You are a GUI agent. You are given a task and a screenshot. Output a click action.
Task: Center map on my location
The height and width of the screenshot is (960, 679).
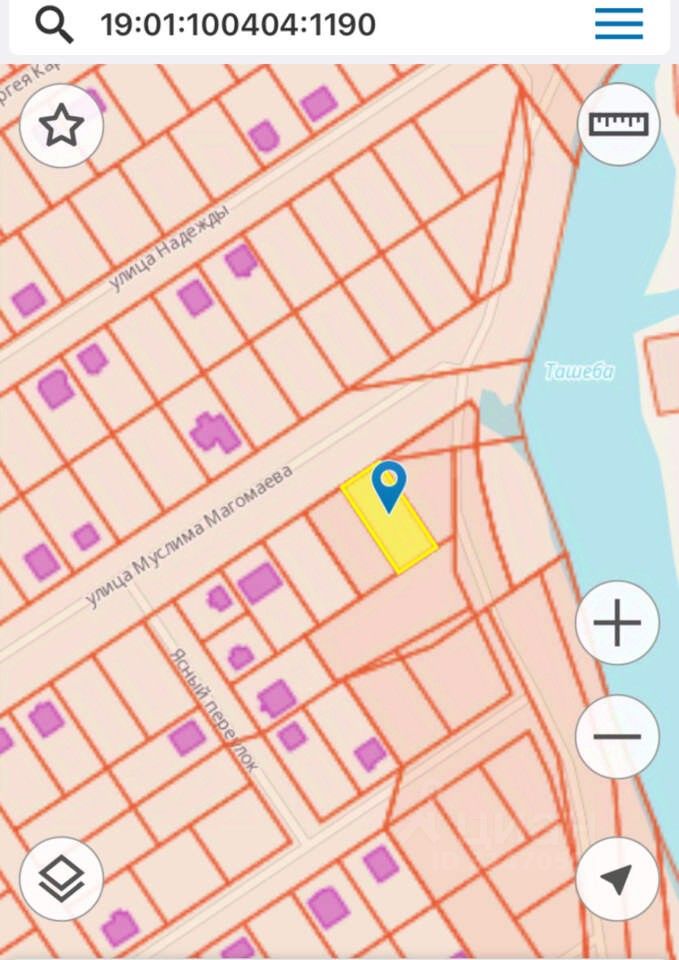617,879
